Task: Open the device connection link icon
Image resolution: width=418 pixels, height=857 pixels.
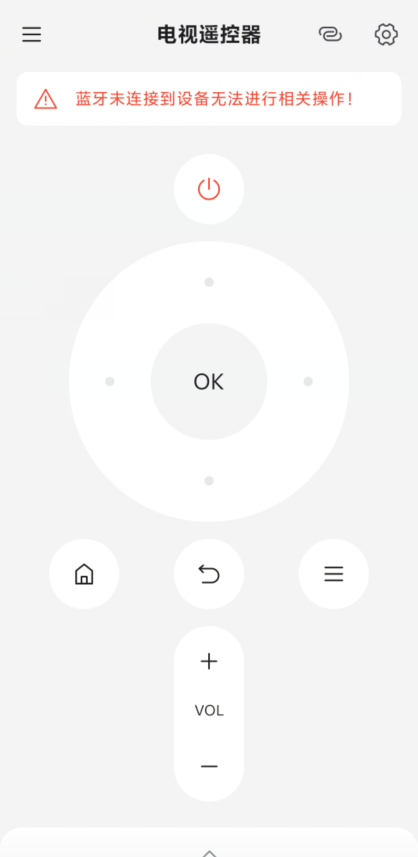Action: tap(330, 34)
